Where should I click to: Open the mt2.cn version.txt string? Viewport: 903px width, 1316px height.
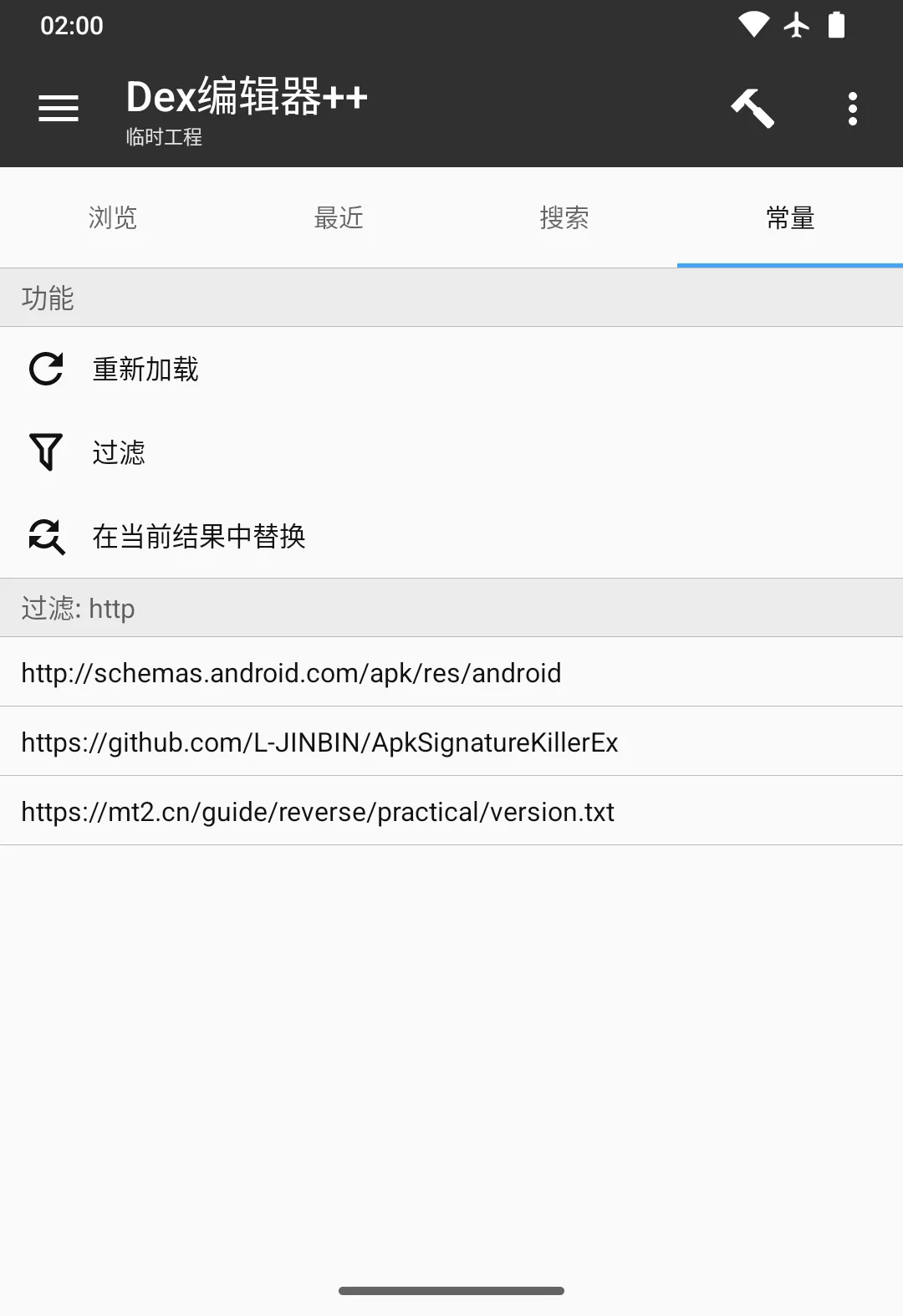tap(318, 812)
